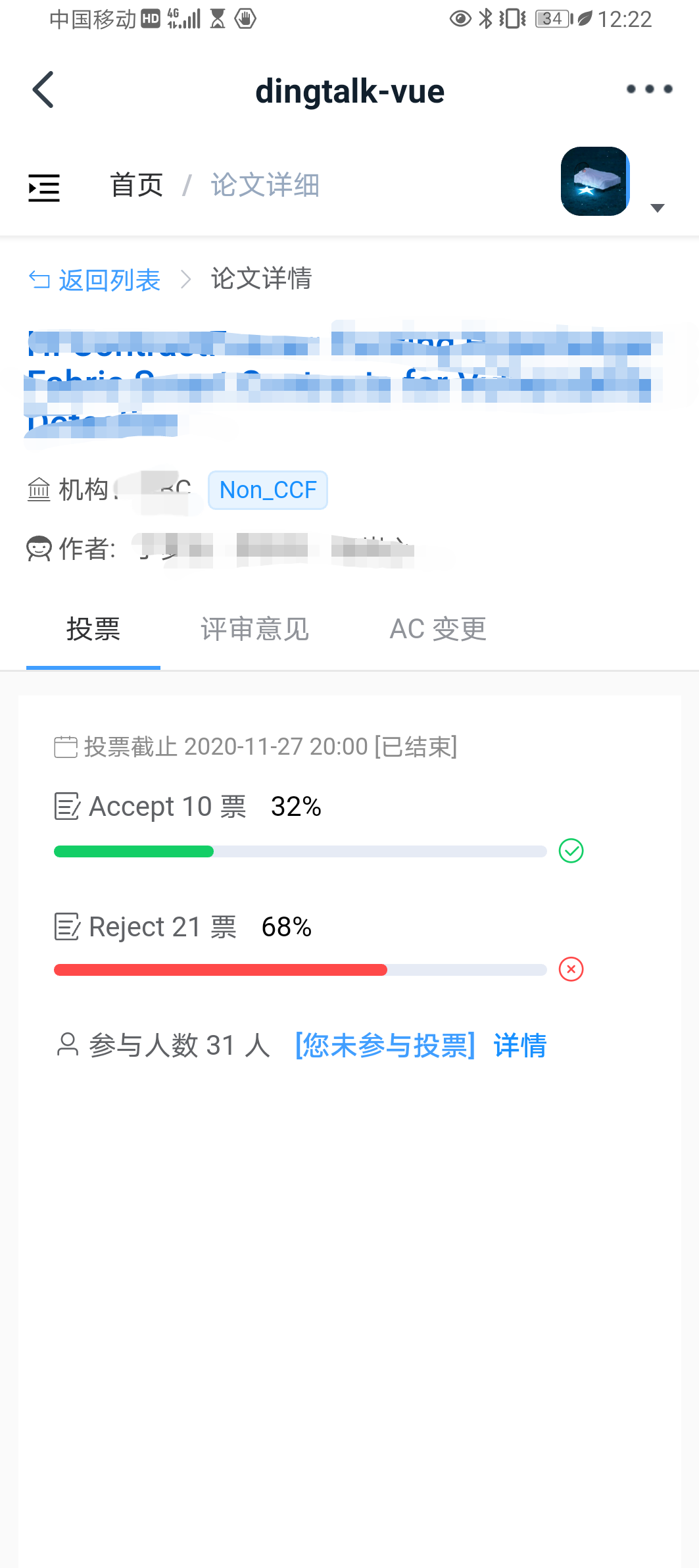This screenshot has height=1568, width=699.
Task: Open the 详情 link for voting details
Action: point(520,1045)
